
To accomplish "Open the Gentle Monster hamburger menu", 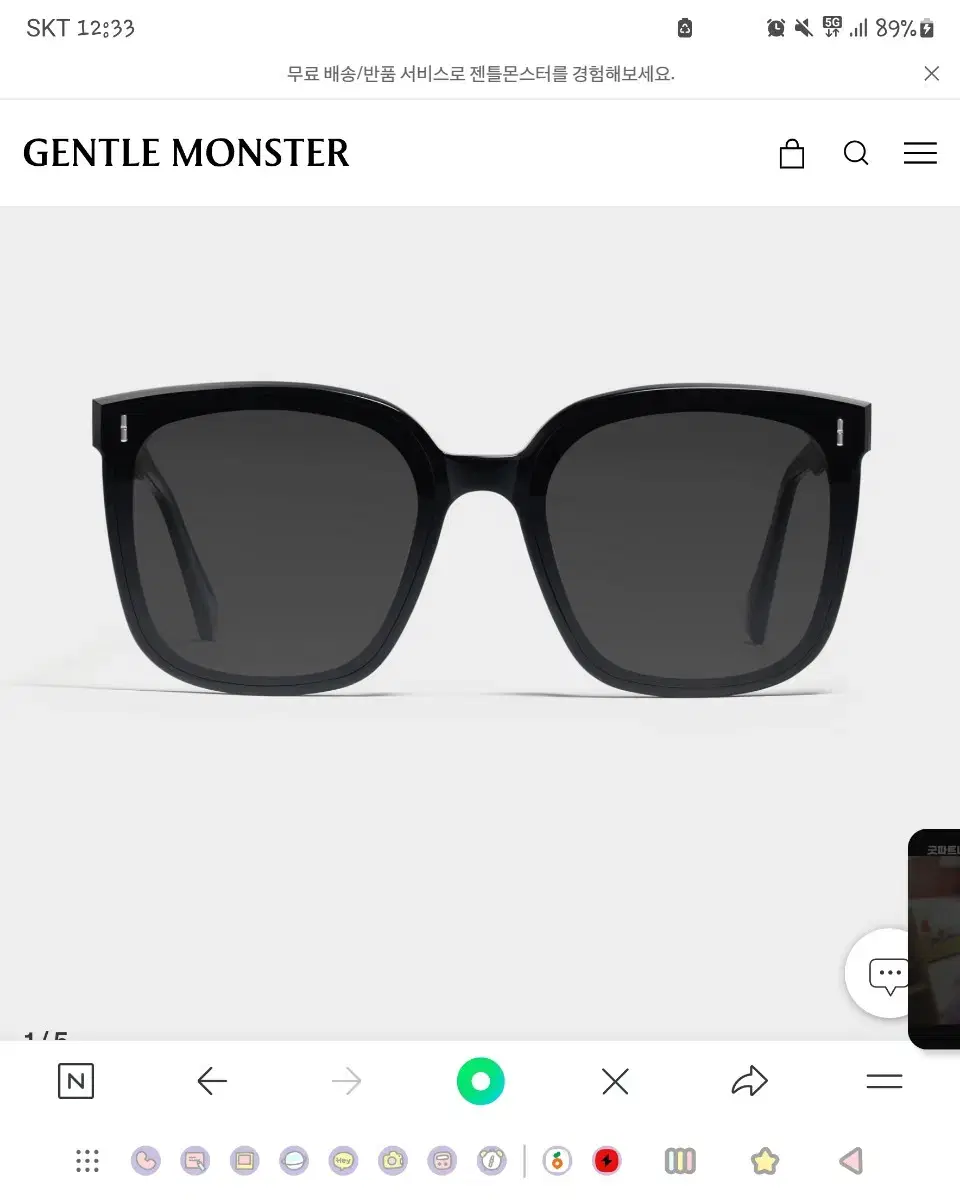I will tap(920, 153).
